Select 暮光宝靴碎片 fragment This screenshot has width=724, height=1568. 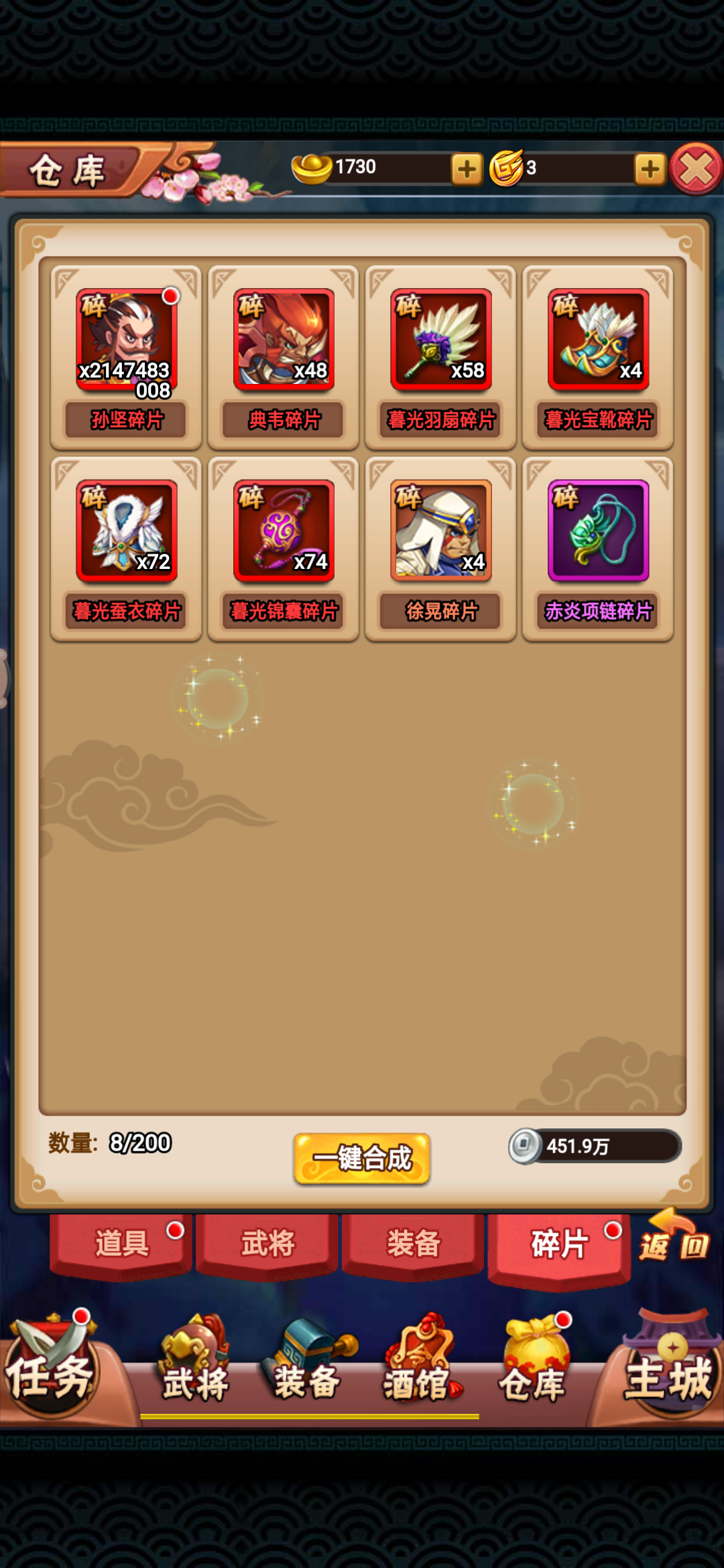(598, 340)
